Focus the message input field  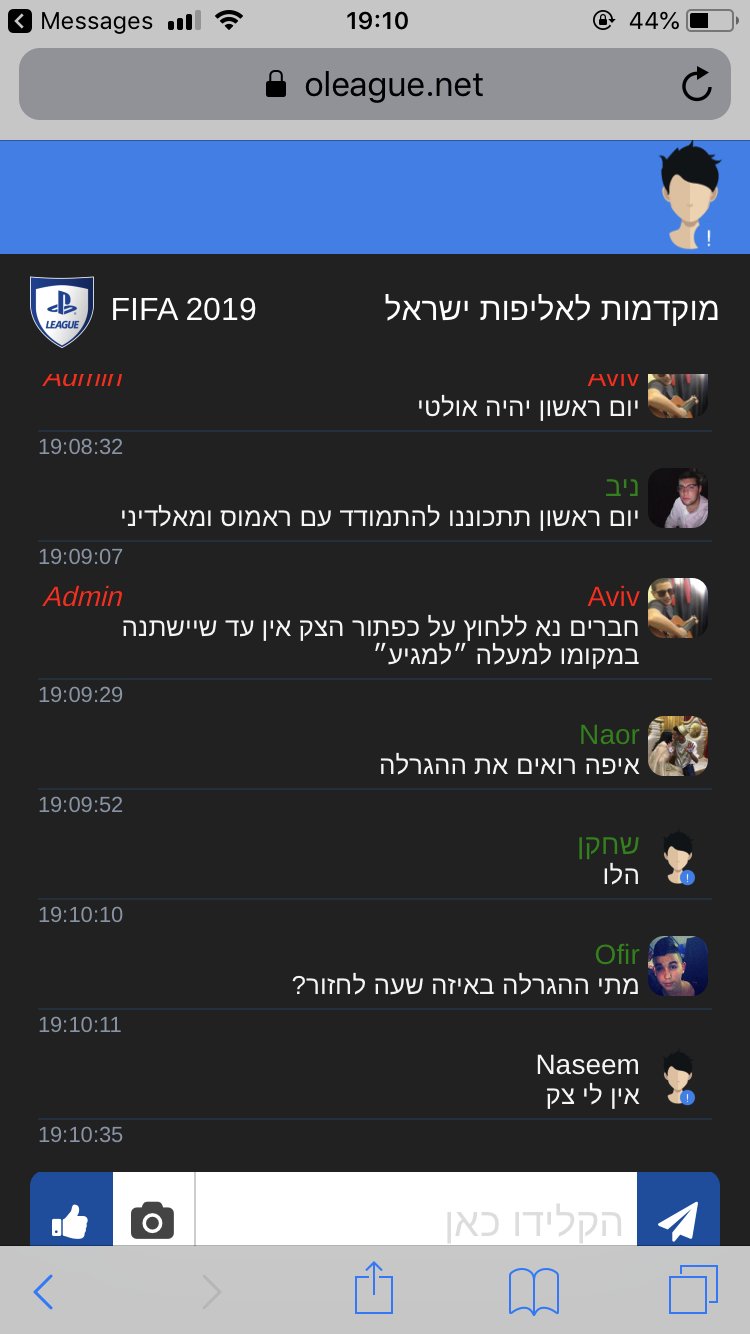(x=416, y=1210)
